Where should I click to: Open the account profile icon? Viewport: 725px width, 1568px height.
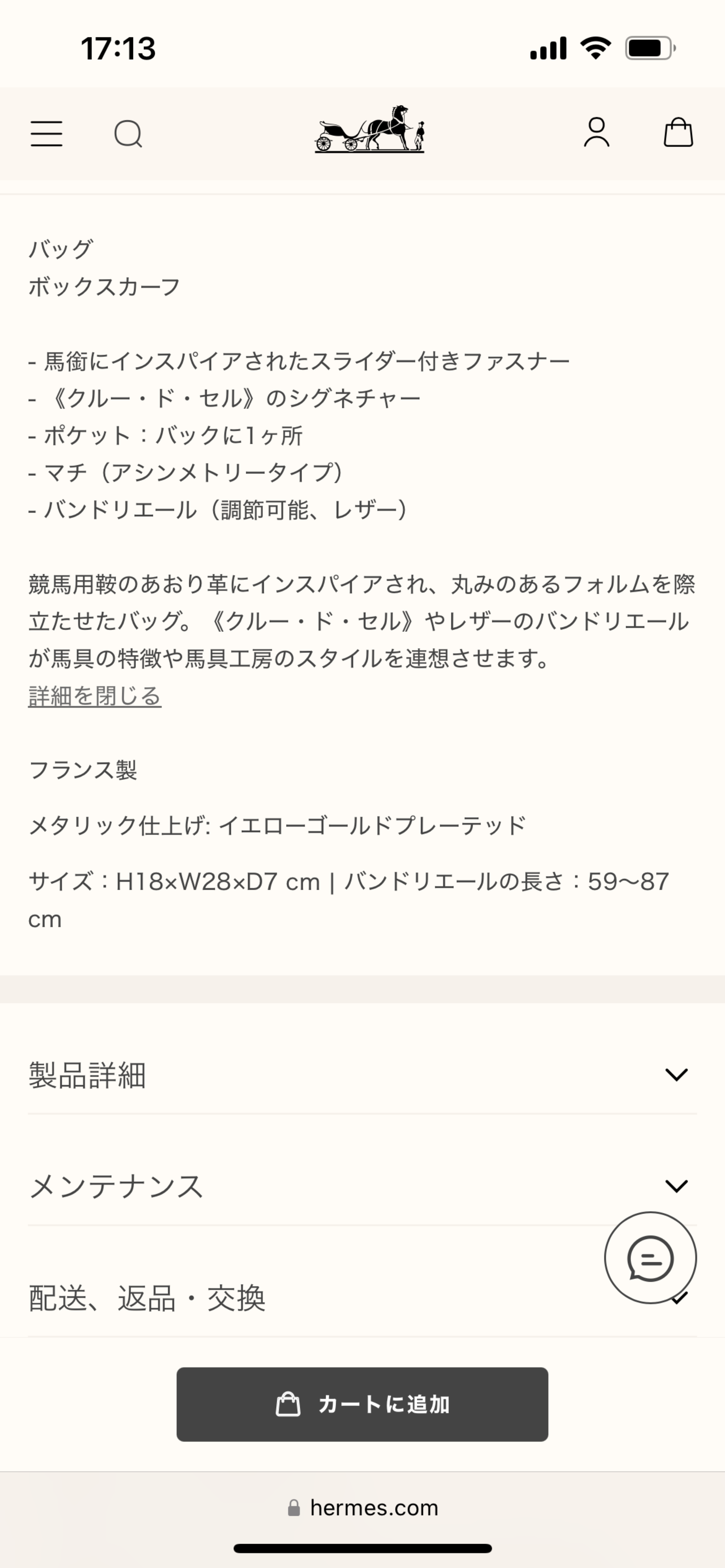click(596, 133)
